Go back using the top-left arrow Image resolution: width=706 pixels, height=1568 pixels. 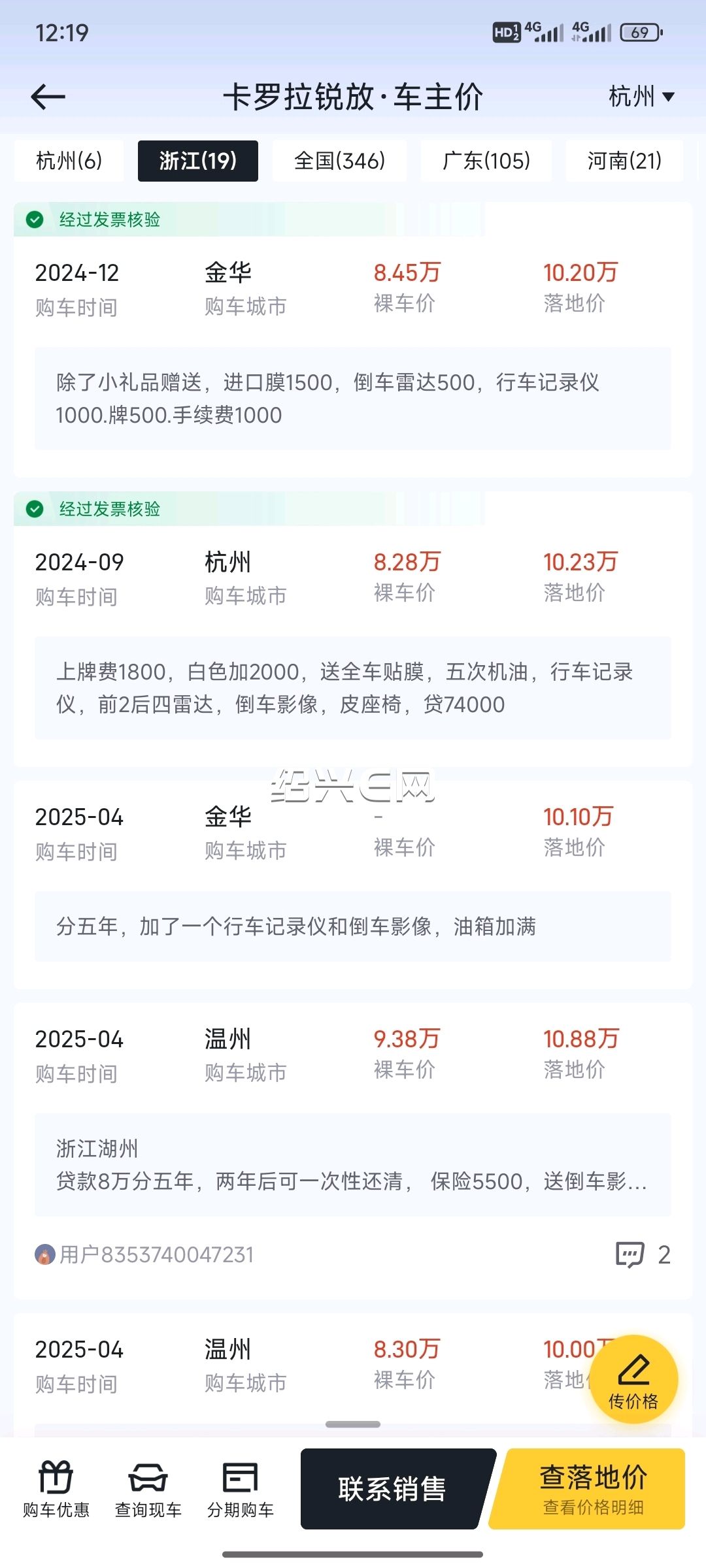pos(48,97)
